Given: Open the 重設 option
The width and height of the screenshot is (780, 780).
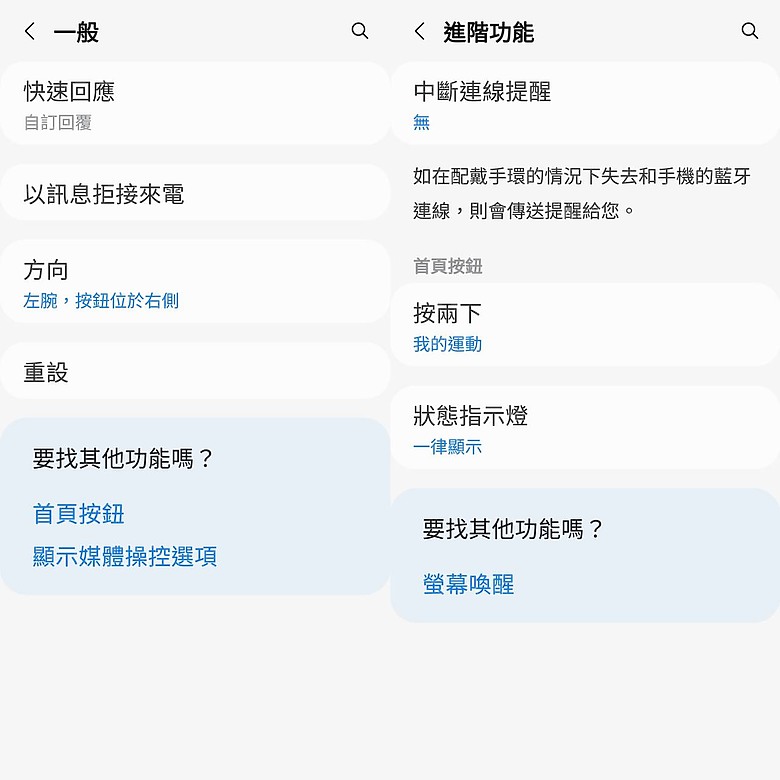Looking at the screenshot, I should (195, 372).
